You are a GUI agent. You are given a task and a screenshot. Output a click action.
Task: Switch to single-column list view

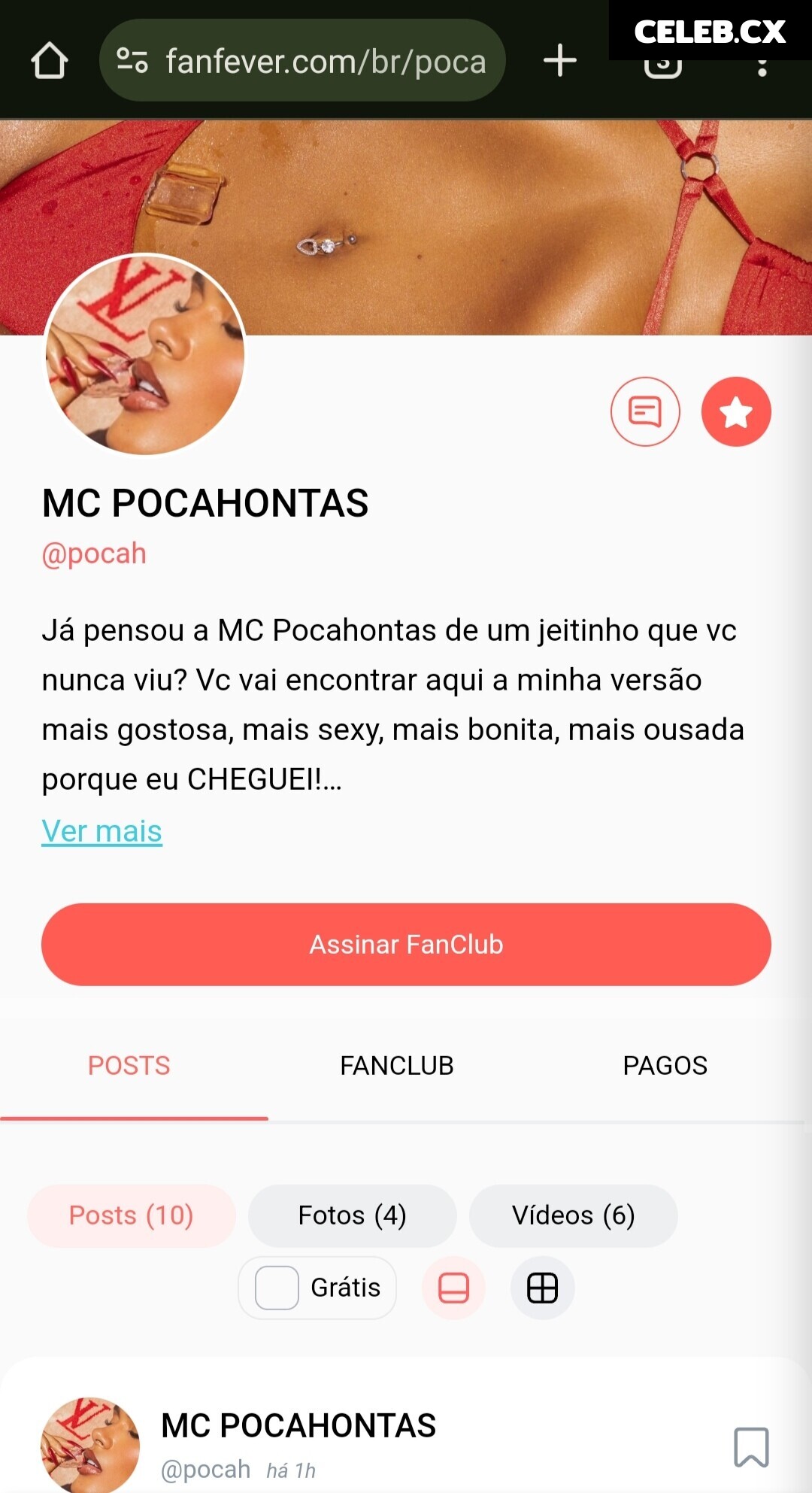point(453,1288)
